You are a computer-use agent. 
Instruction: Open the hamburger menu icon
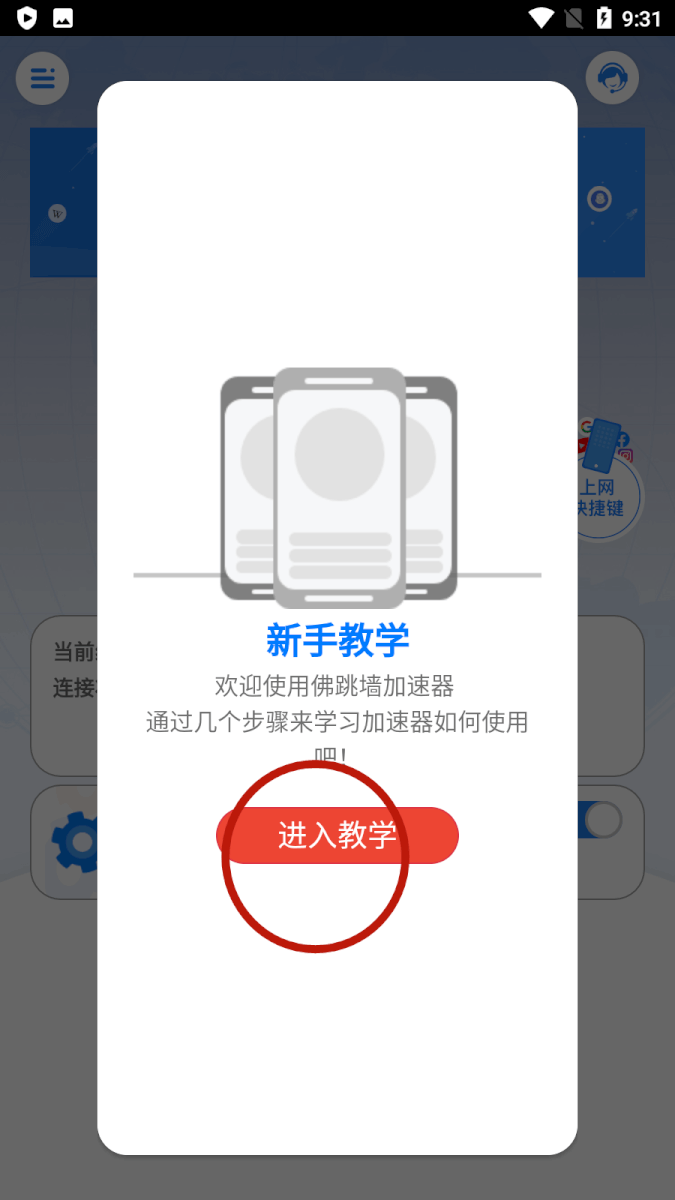coord(42,78)
